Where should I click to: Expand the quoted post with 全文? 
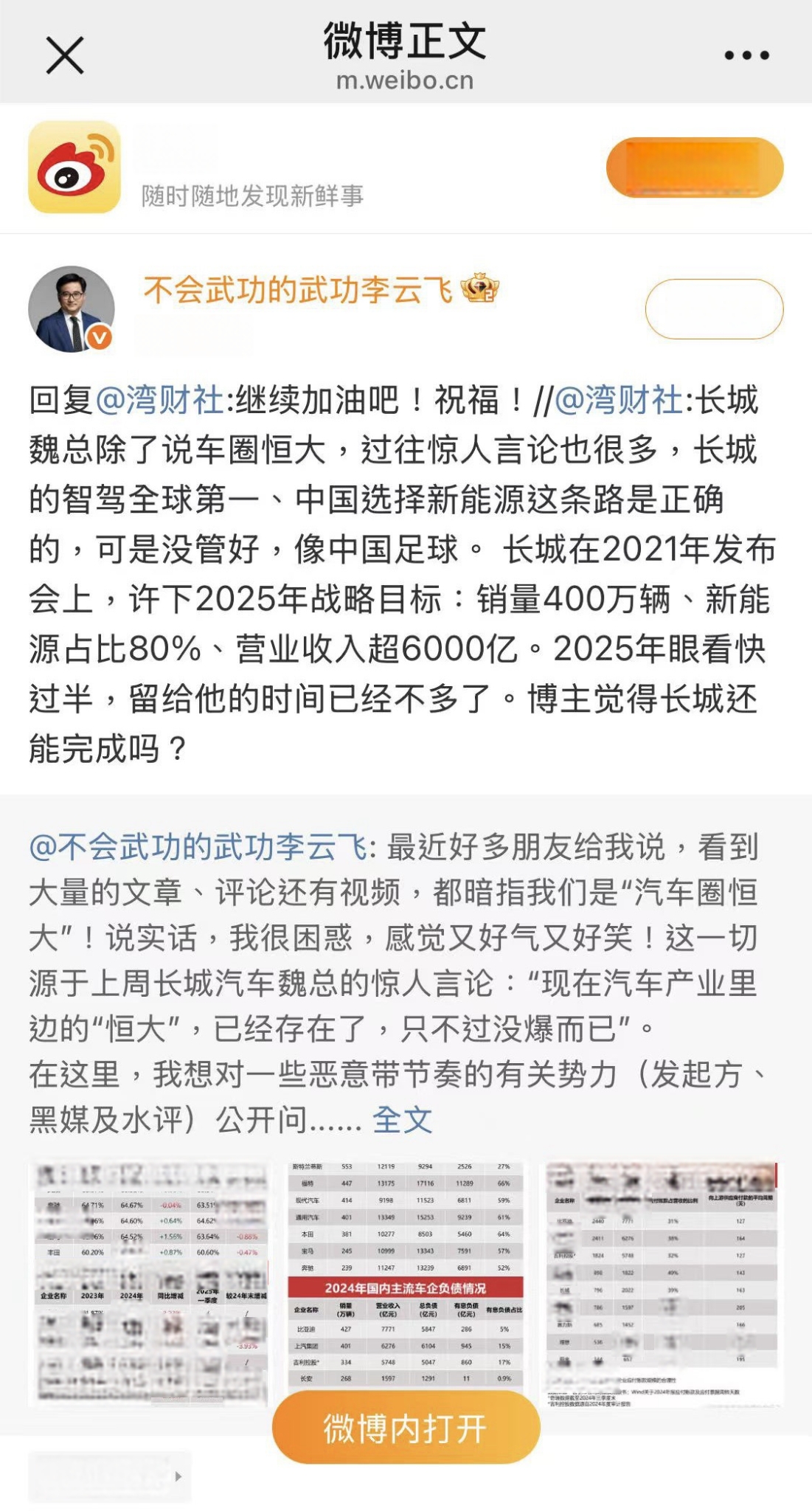(402, 1120)
